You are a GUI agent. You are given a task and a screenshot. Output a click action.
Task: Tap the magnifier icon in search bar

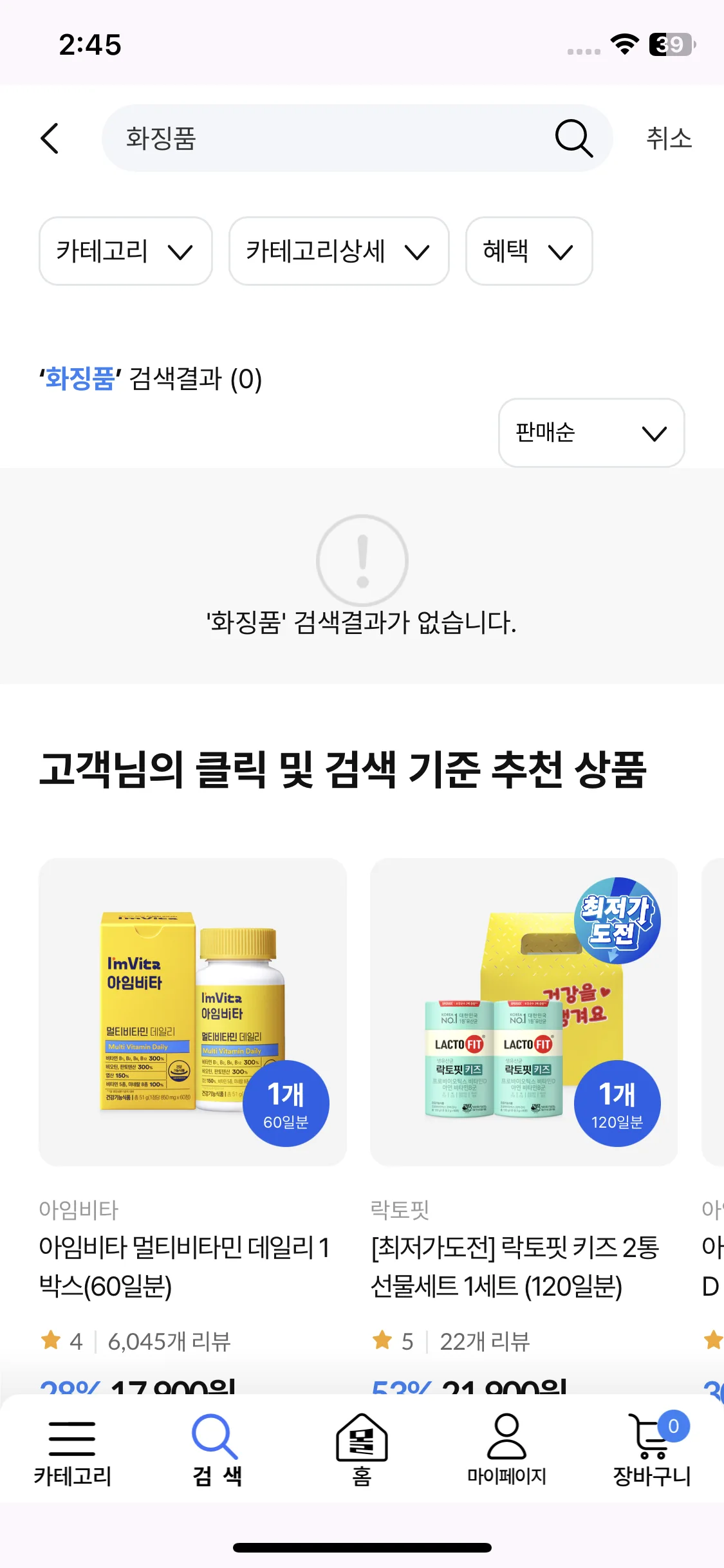click(573, 138)
